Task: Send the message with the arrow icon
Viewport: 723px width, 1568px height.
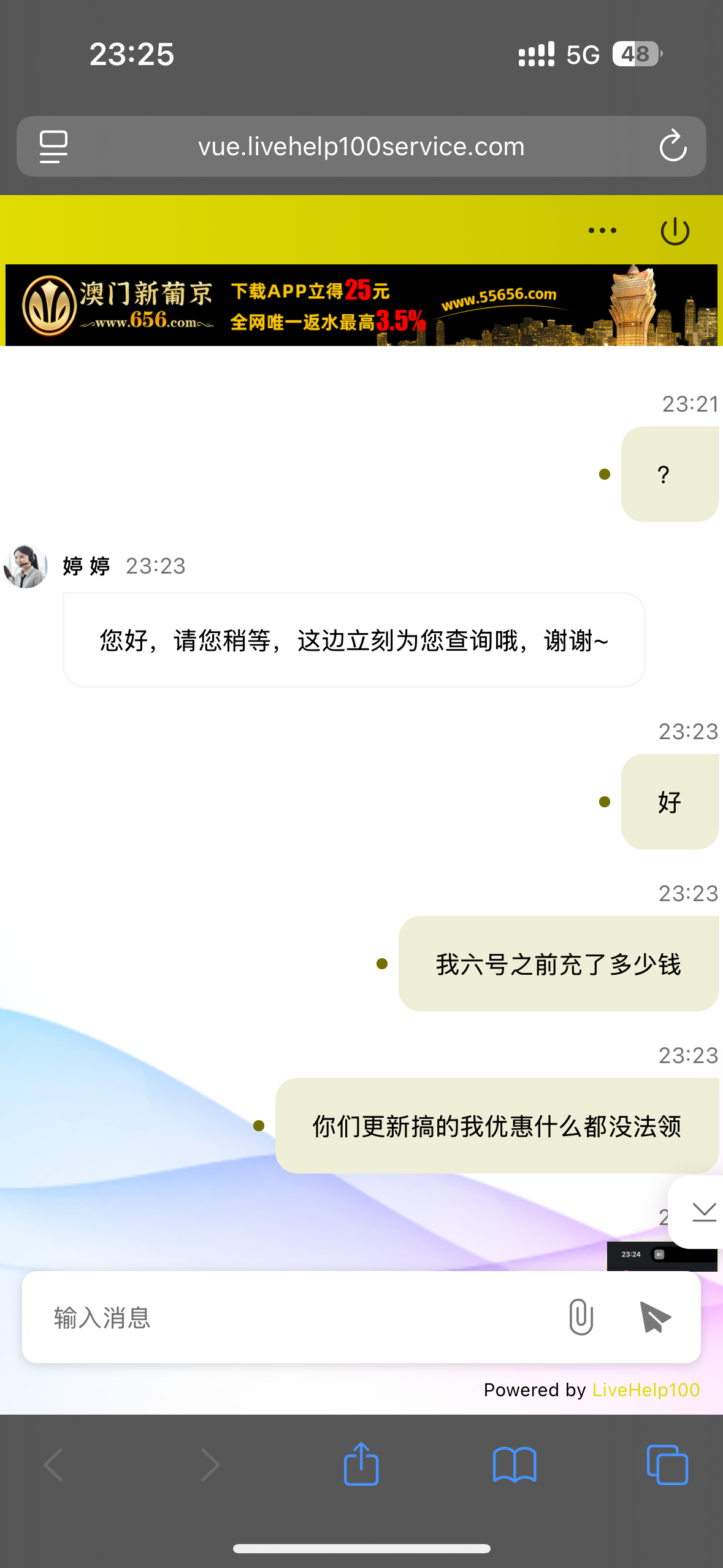Action: [654, 1317]
